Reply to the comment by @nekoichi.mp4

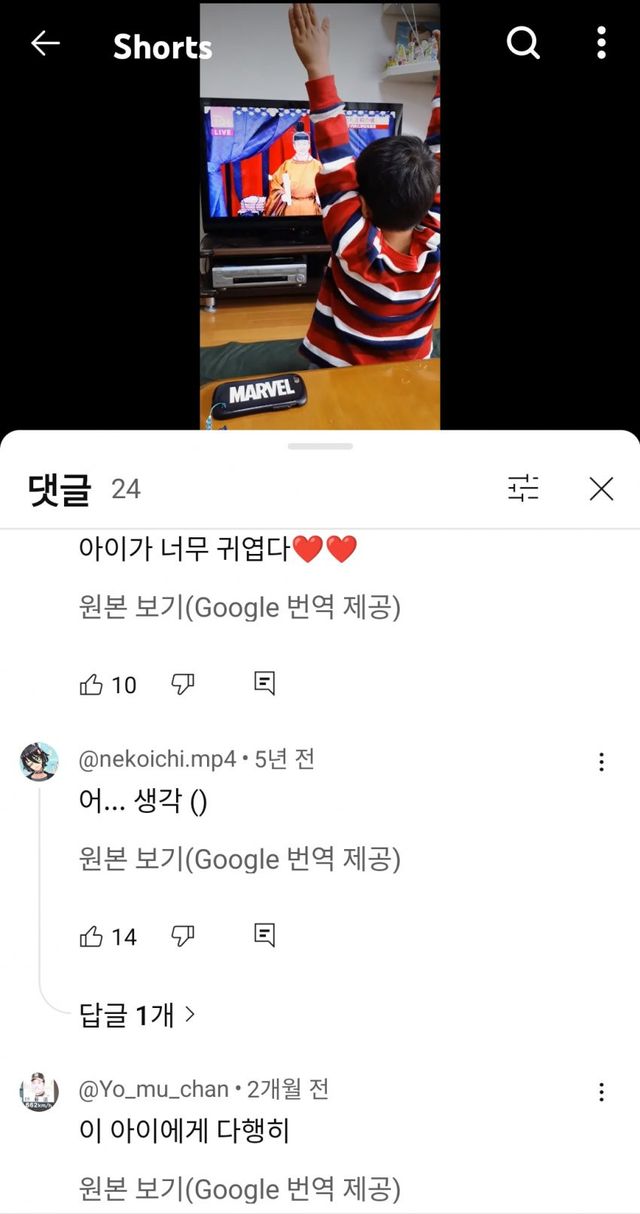pos(264,937)
